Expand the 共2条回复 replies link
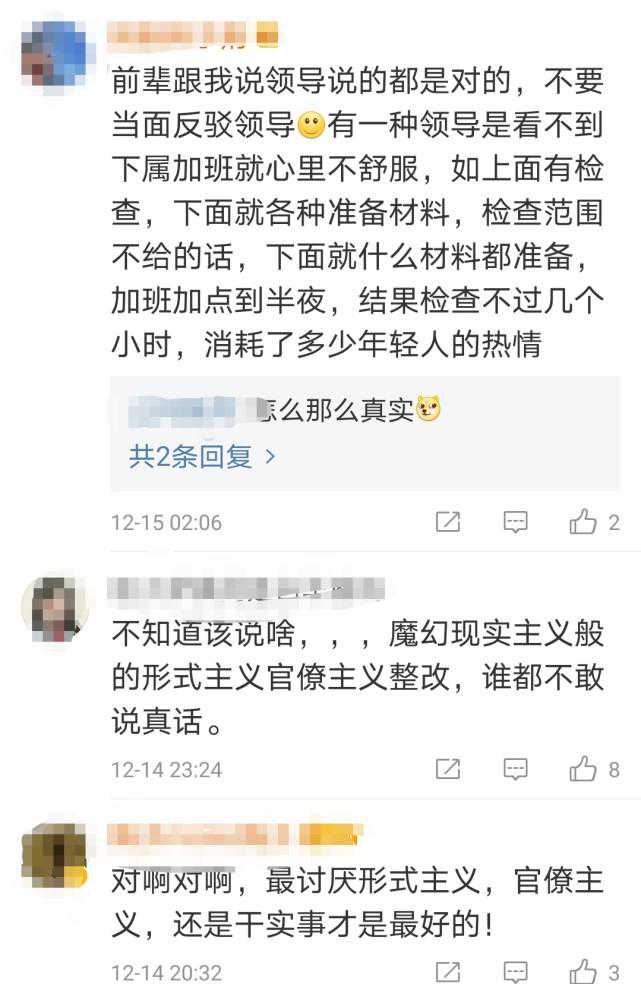641x984 pixels. click(202, 457)
